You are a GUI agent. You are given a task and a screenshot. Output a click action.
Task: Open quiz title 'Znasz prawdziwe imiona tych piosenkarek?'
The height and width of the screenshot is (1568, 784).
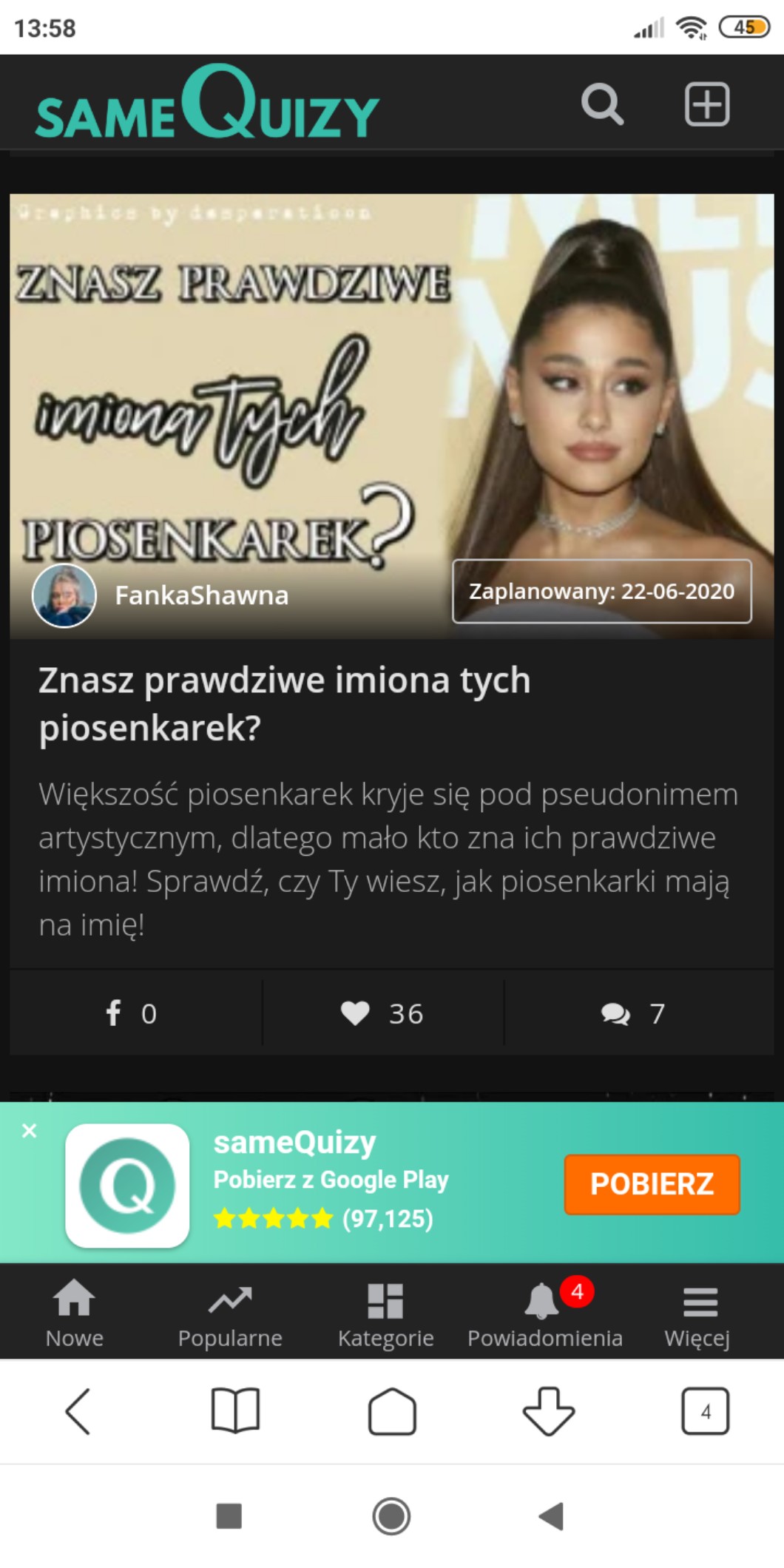(x=285, y=703)
